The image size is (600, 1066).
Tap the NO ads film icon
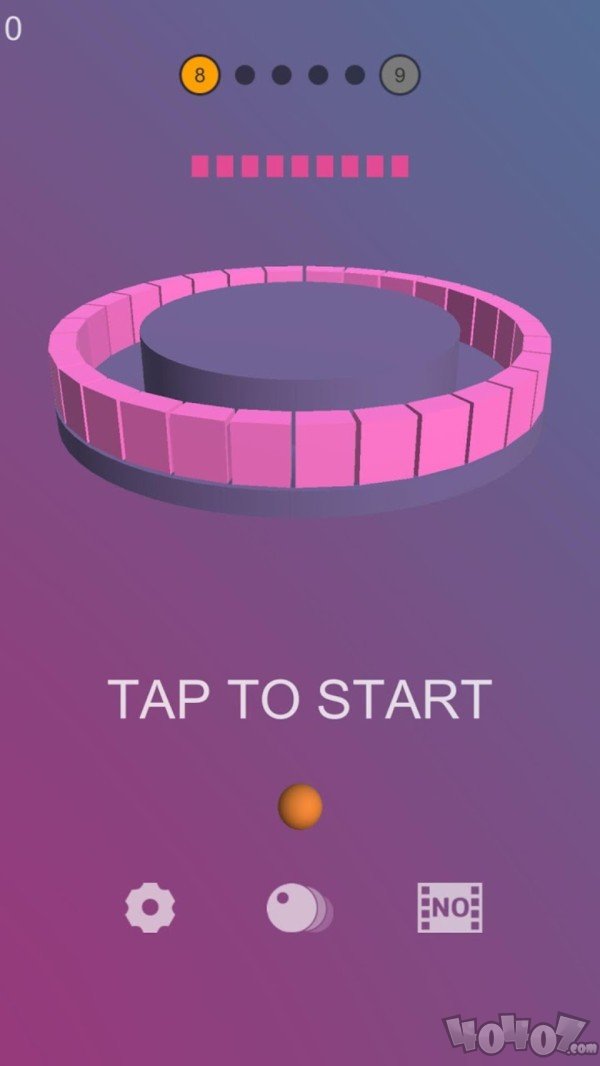tap(450, 908)
